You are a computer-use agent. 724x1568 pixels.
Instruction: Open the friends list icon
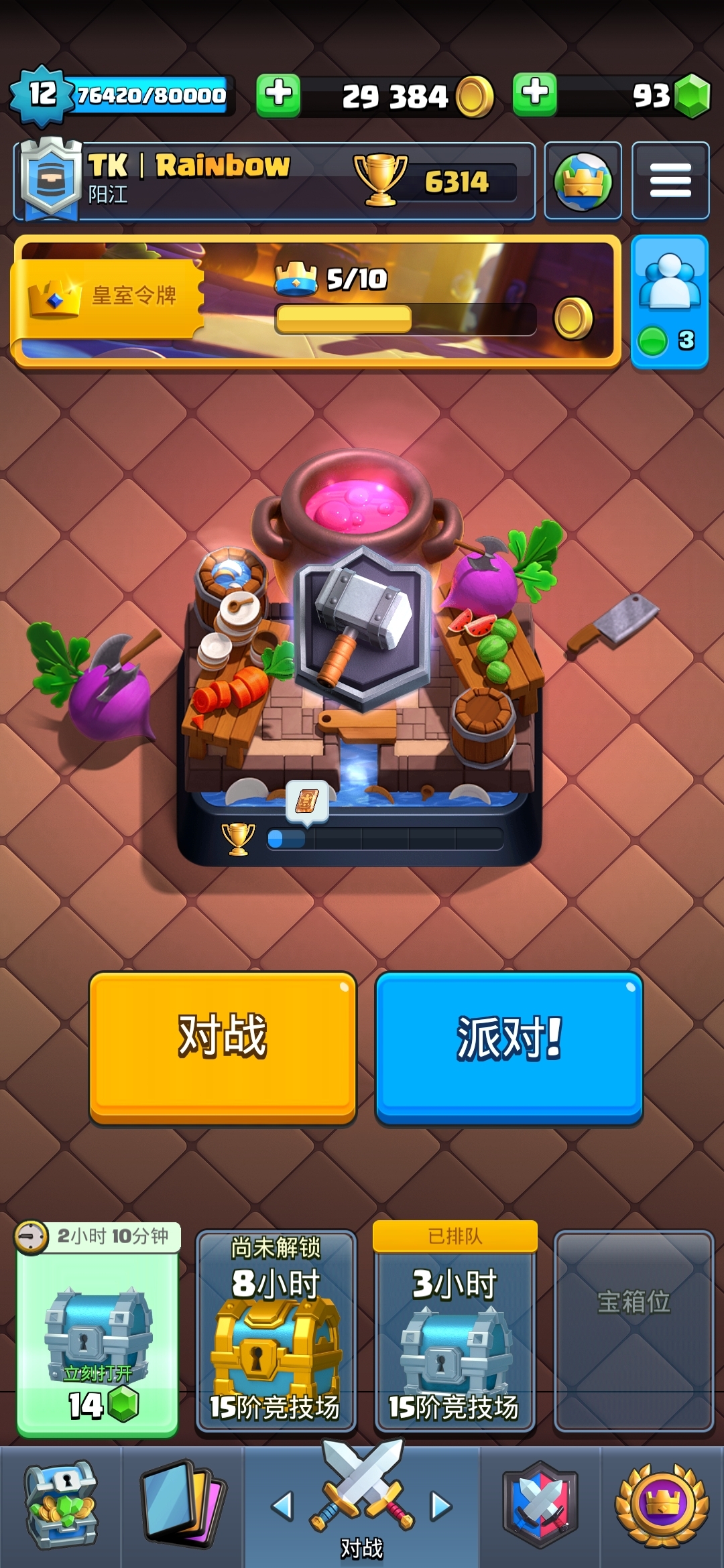click(x=669, y=301)
